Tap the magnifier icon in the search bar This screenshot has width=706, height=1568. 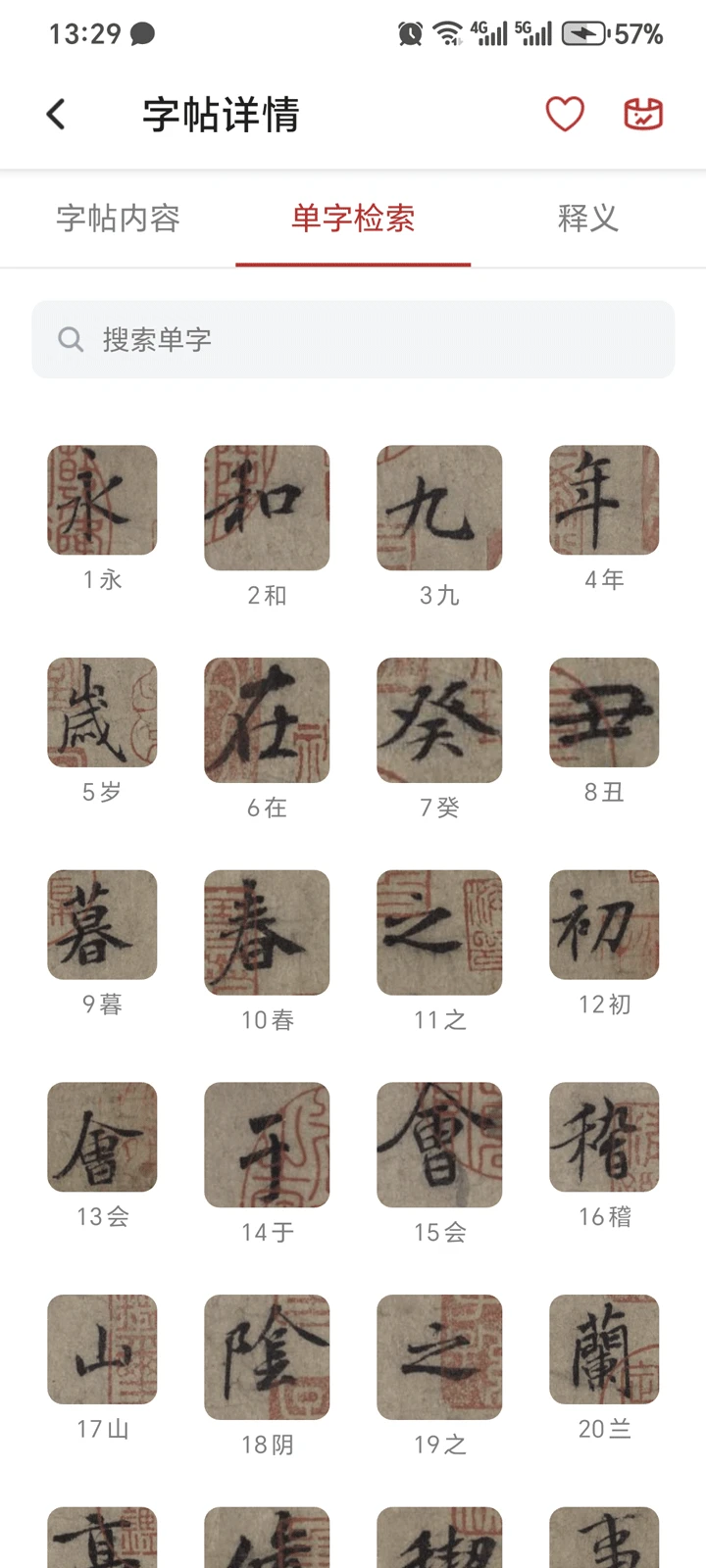70,339
